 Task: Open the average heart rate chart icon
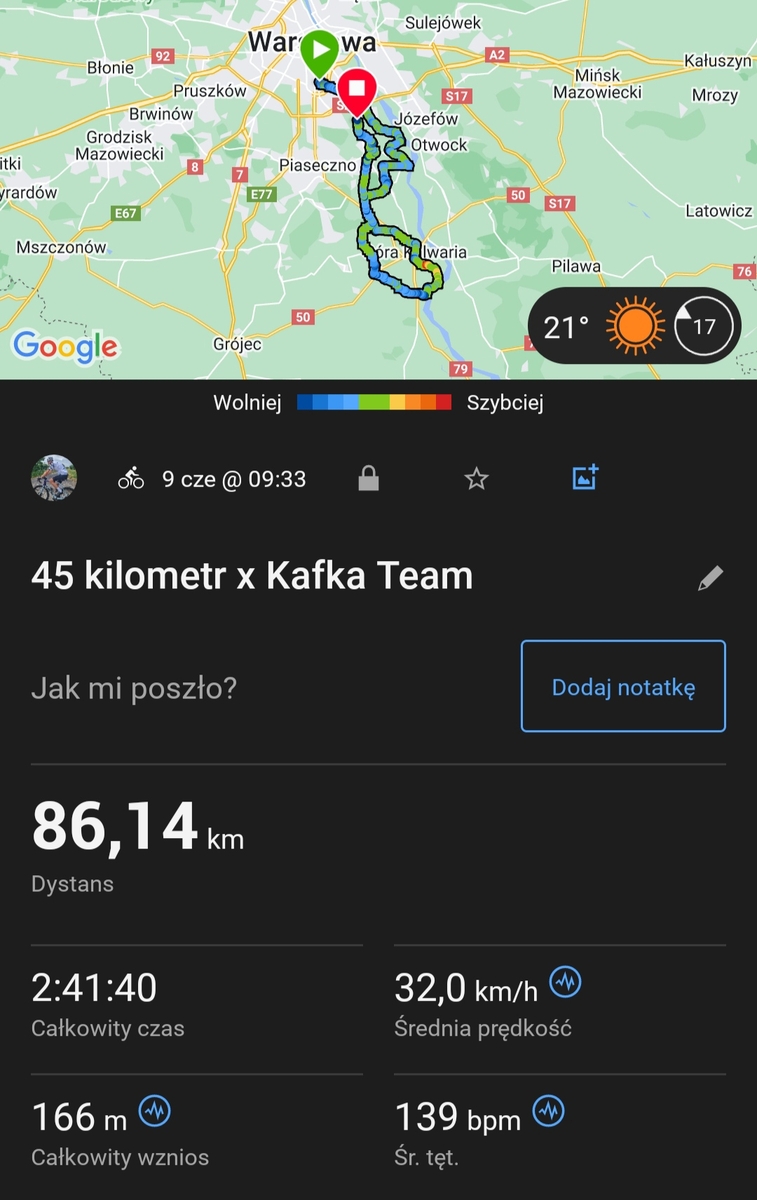549,1111
